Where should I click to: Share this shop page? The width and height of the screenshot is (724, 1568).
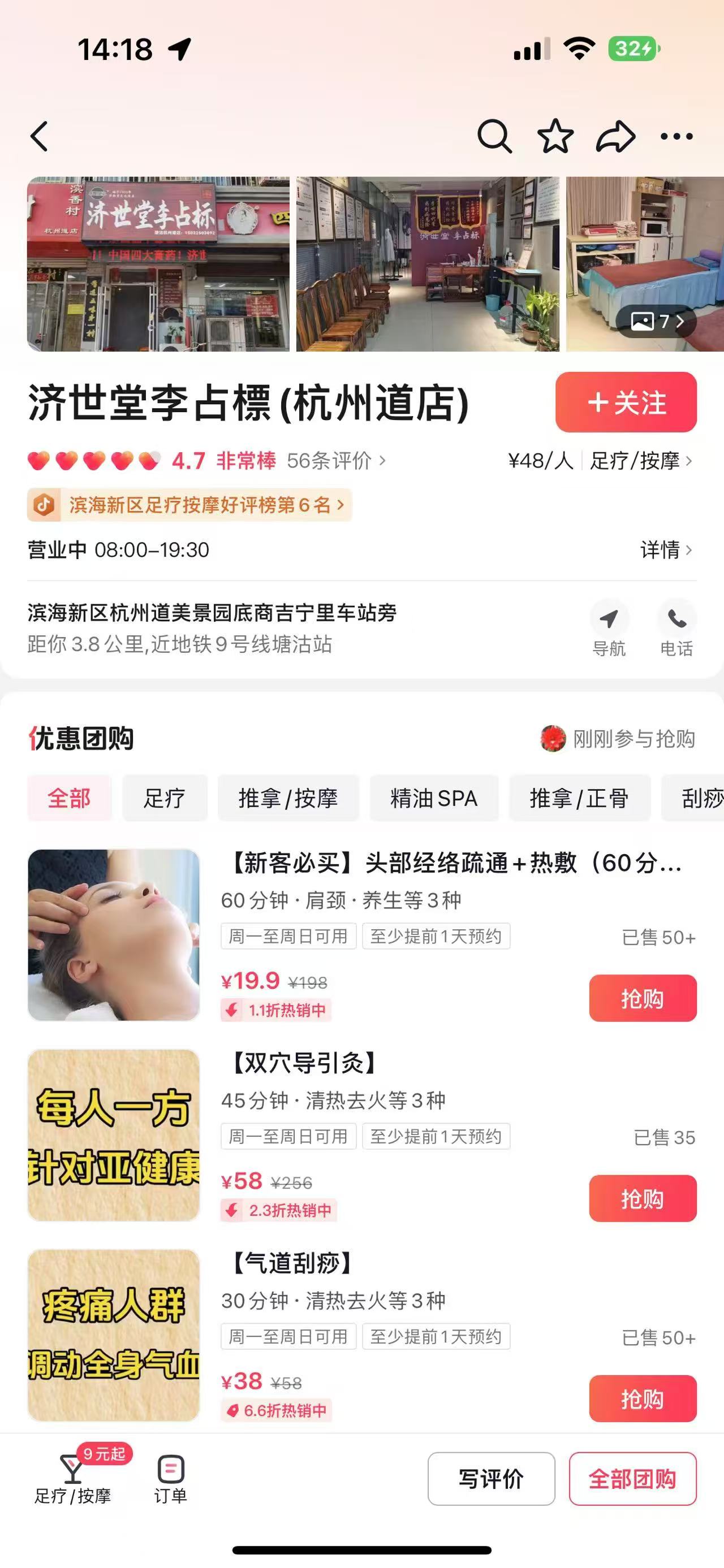point(615,136)
